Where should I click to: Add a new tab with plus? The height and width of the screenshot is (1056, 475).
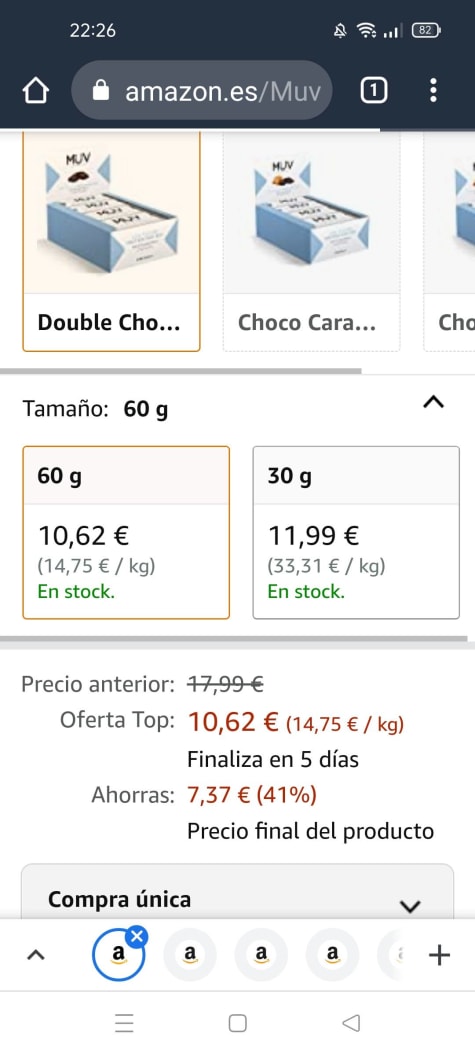click(439, 955)
